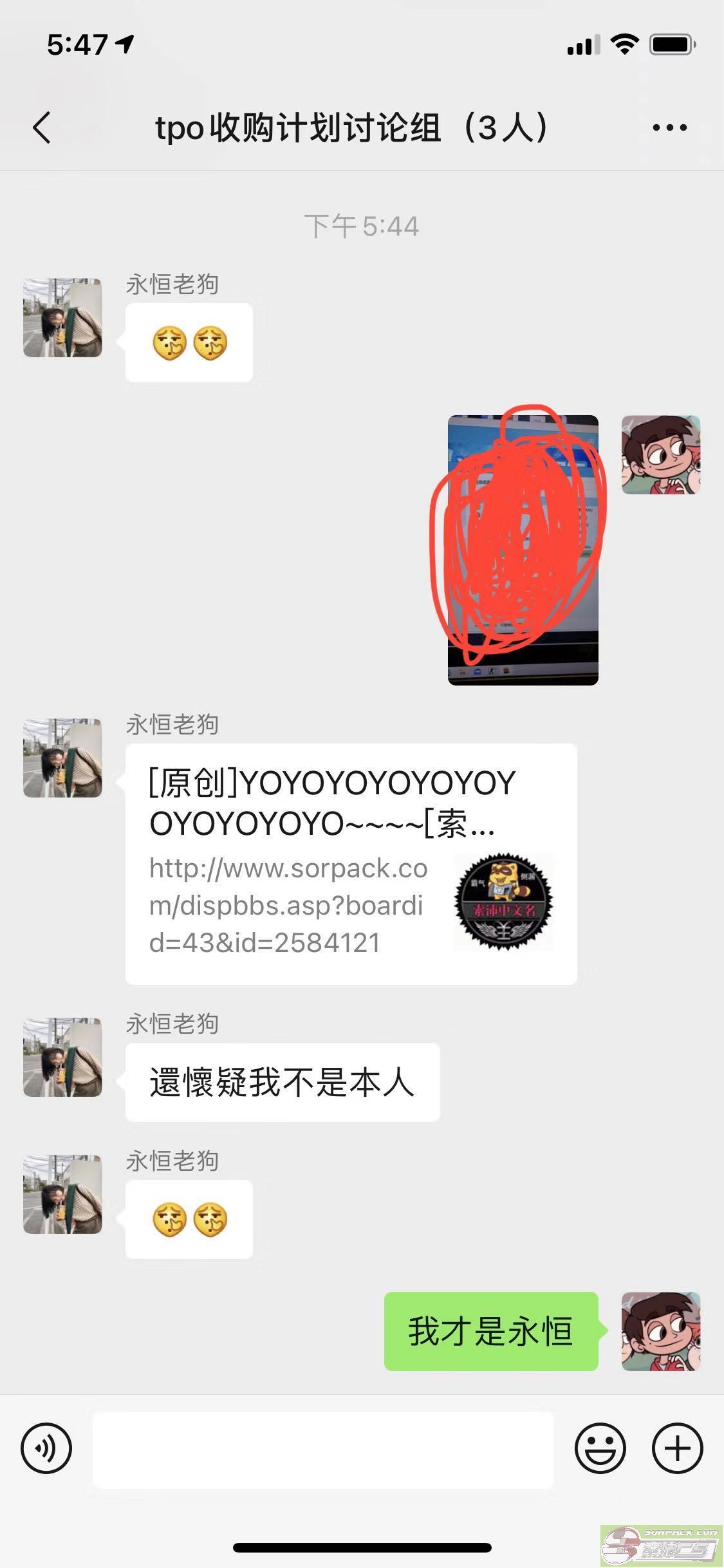
Task: View 永恒老狗's profile from top avatar
Action: (x=62, y=318)
